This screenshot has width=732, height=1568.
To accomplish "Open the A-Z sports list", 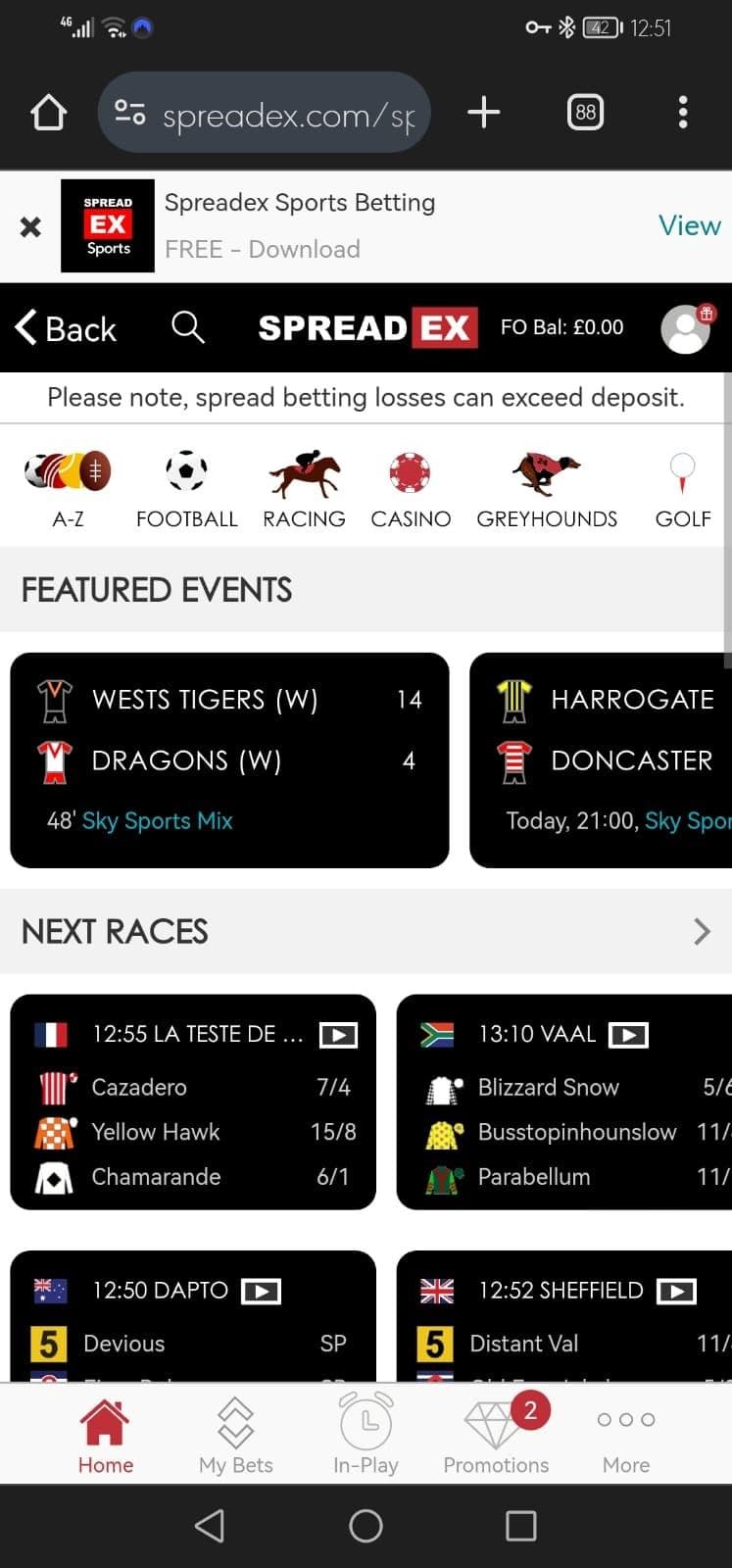I will coord(68,488).
